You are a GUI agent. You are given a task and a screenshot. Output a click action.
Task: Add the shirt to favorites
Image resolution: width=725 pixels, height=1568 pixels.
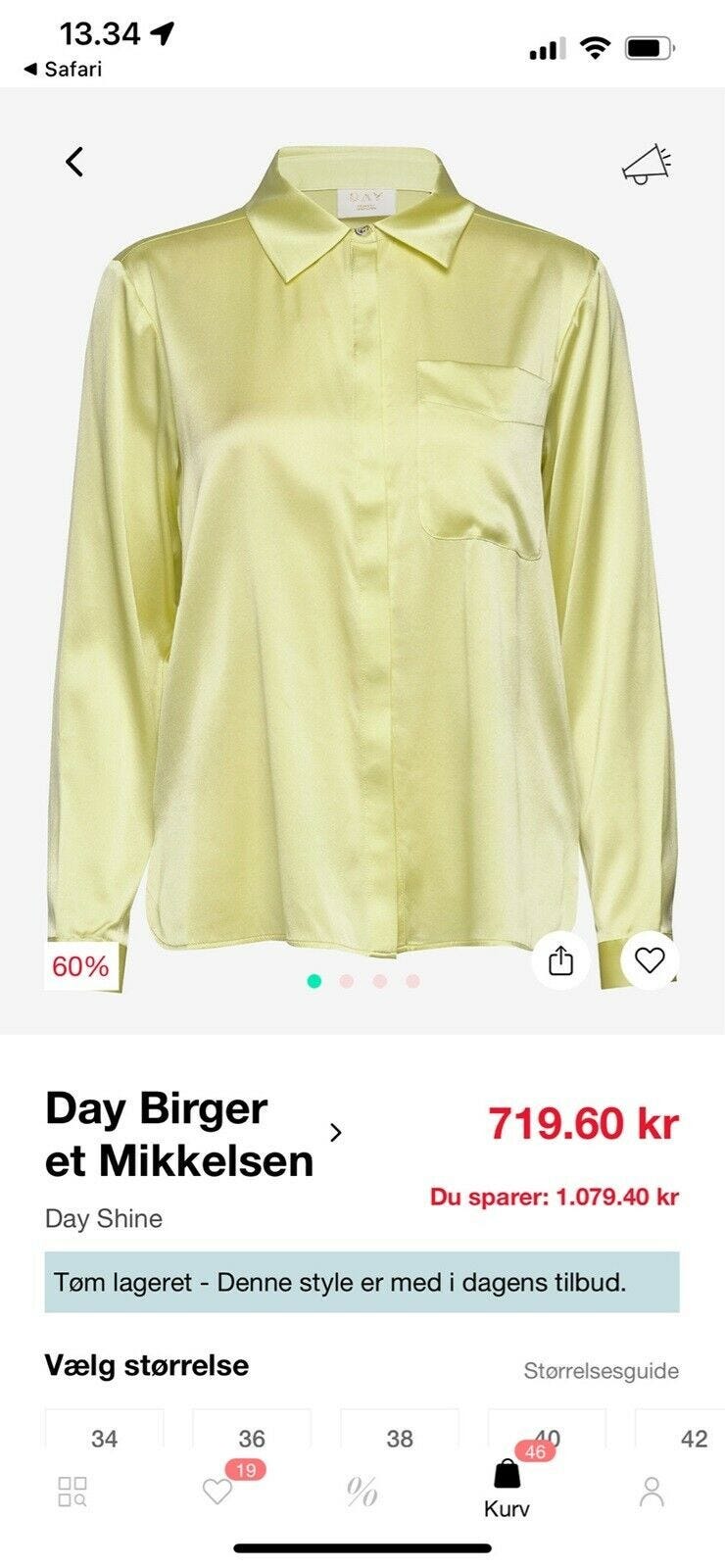pos(650,960)
